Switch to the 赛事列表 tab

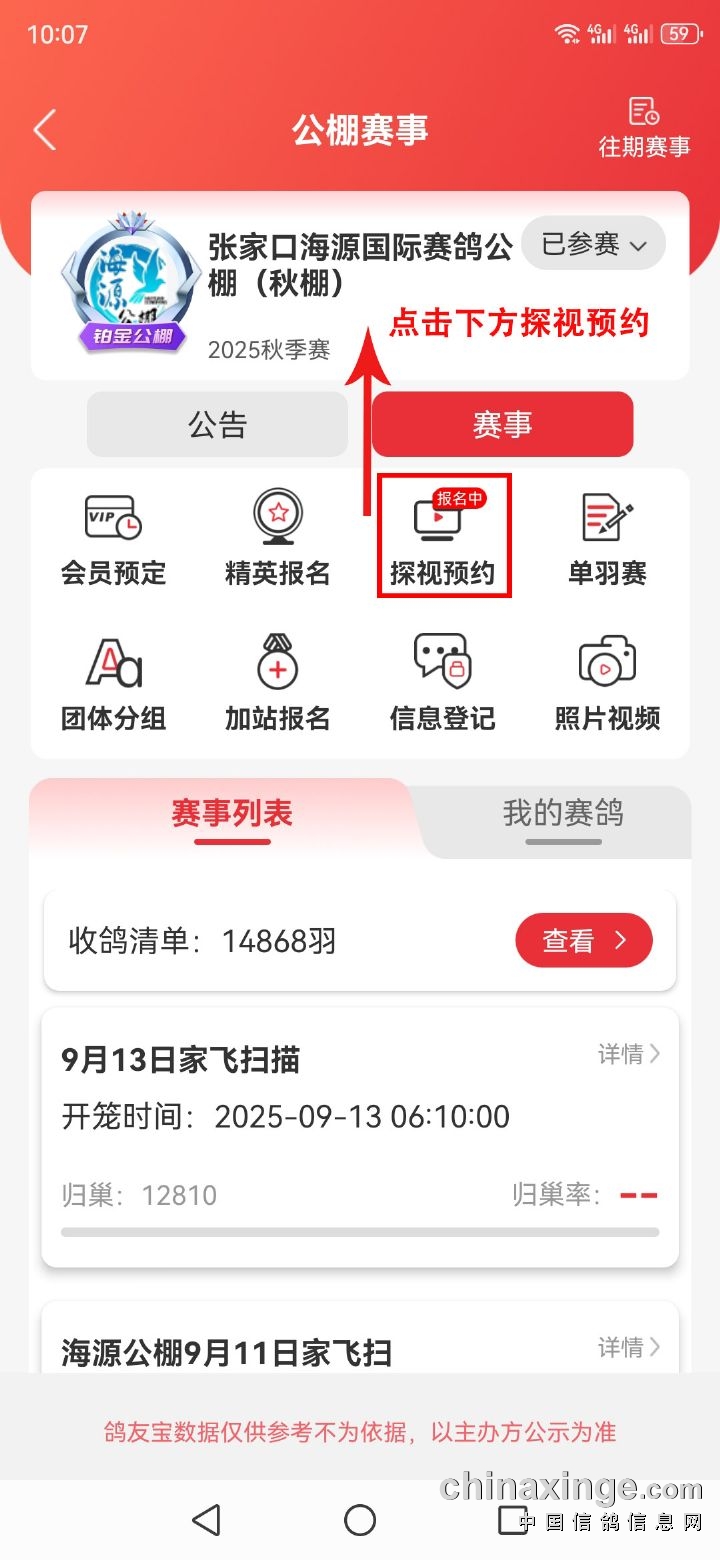point(232,814)
